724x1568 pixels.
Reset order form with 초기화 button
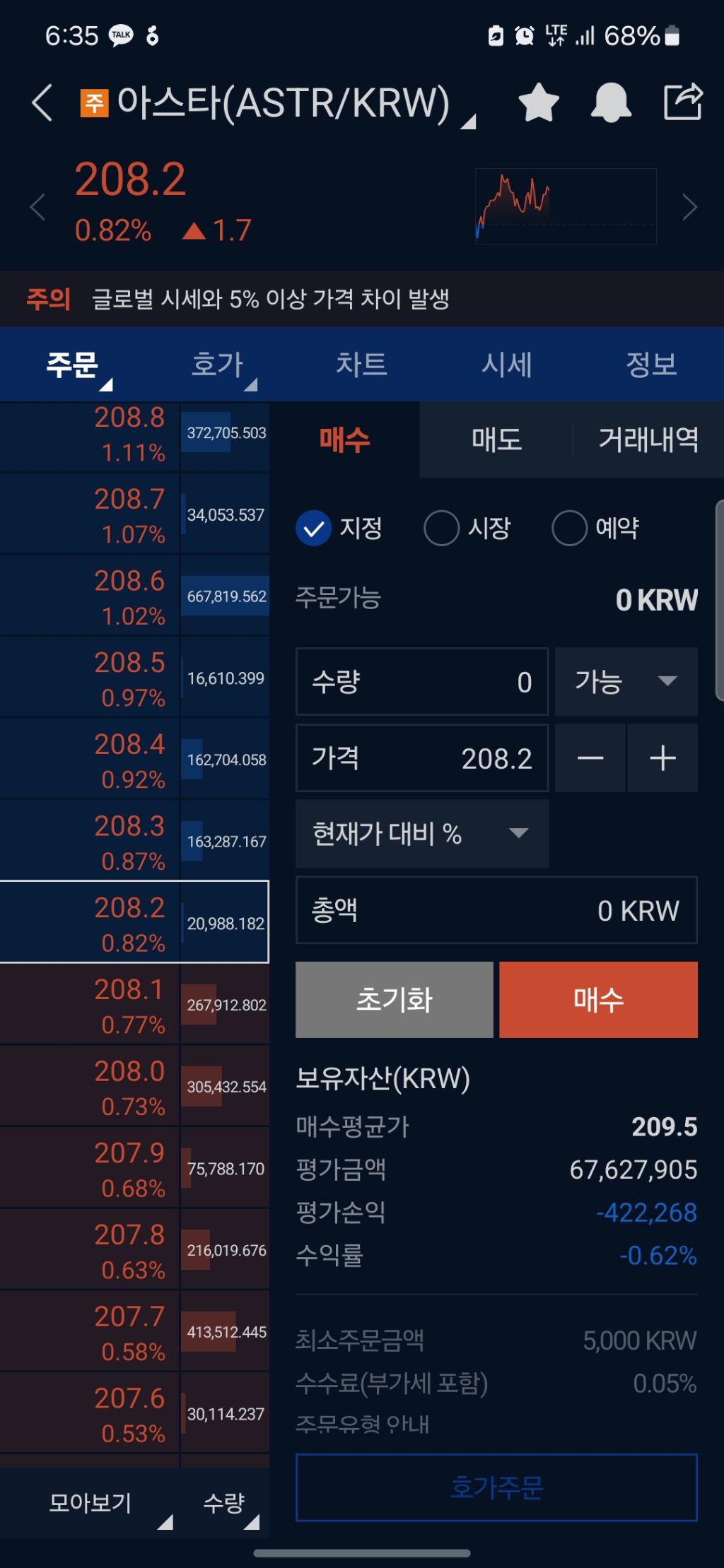(x=394, y=999)
